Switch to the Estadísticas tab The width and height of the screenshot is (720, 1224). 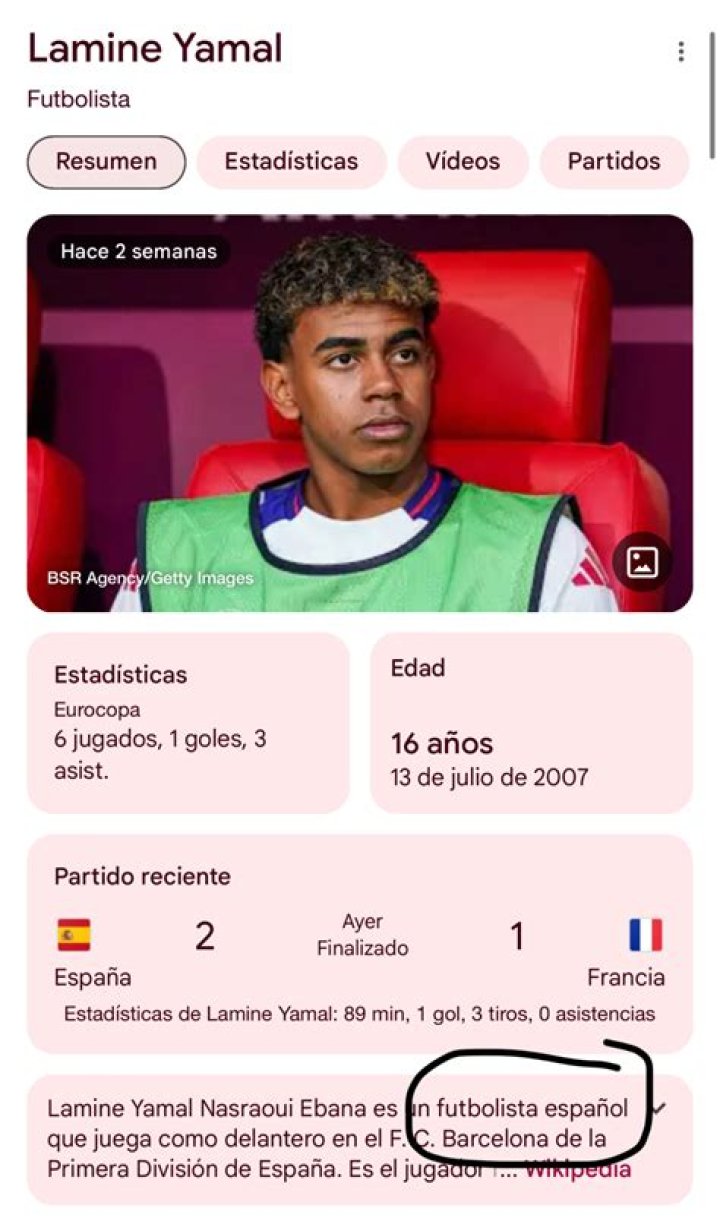pos(291,162)
